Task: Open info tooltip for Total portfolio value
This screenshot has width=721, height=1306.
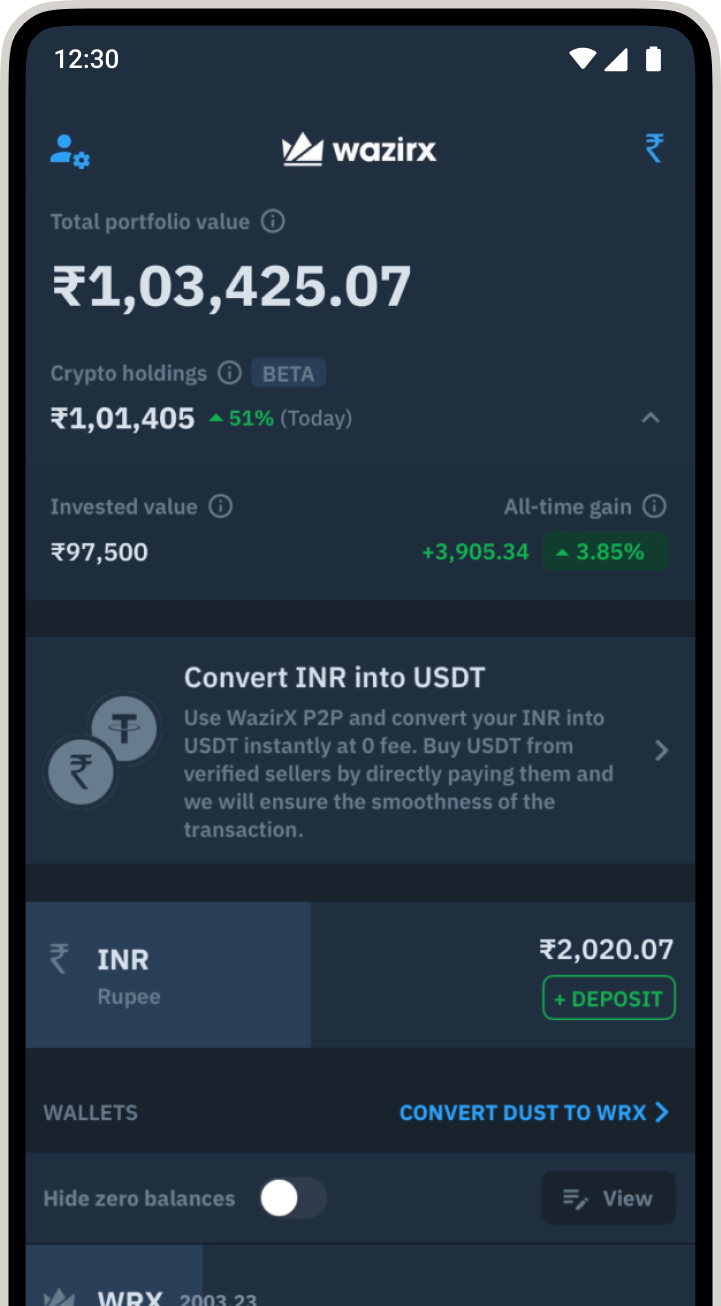Action: (x=272, y=221)
